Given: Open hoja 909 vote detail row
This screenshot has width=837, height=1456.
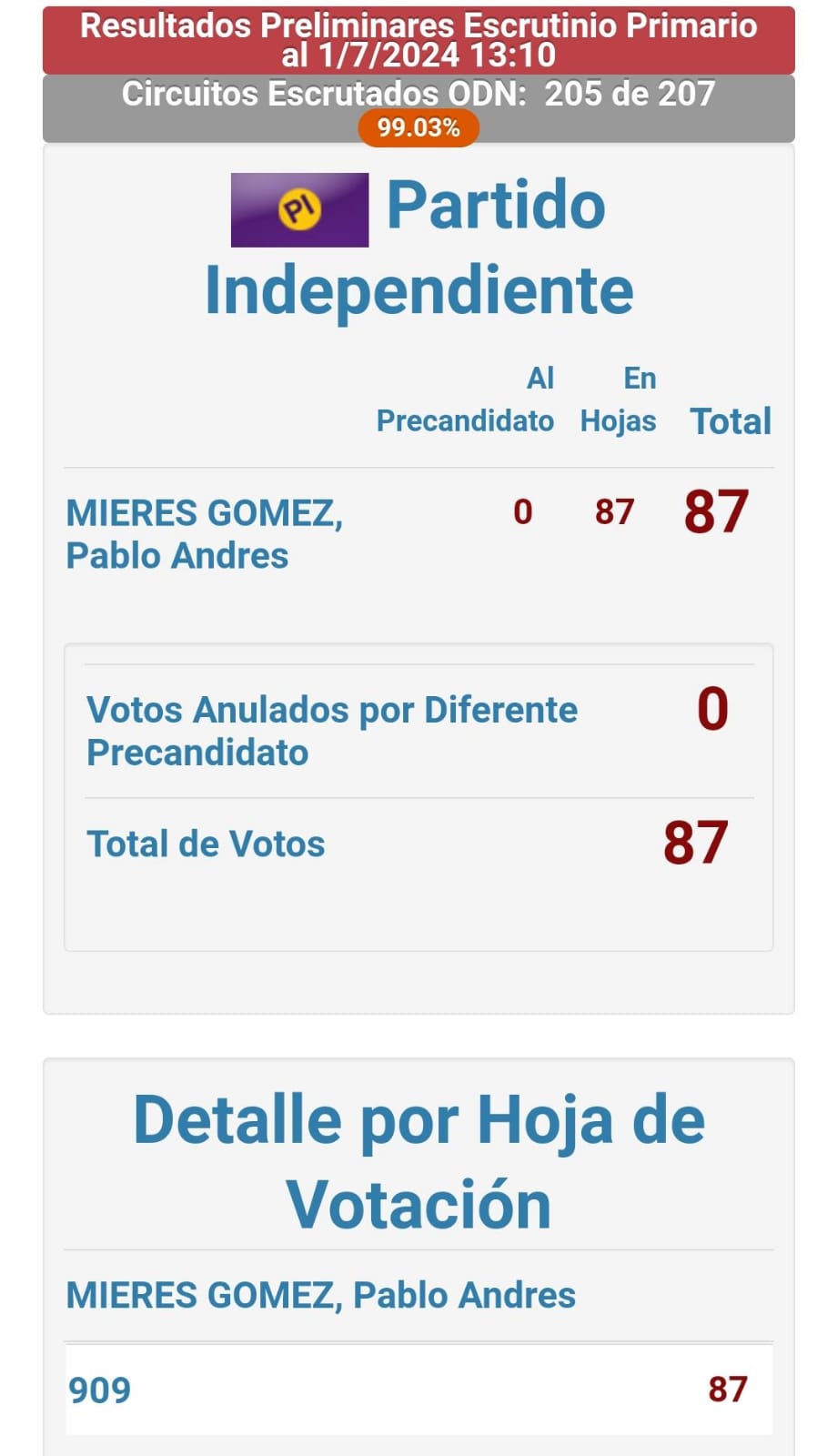Looking at the screenshot, I should (x=418, y=1389).
